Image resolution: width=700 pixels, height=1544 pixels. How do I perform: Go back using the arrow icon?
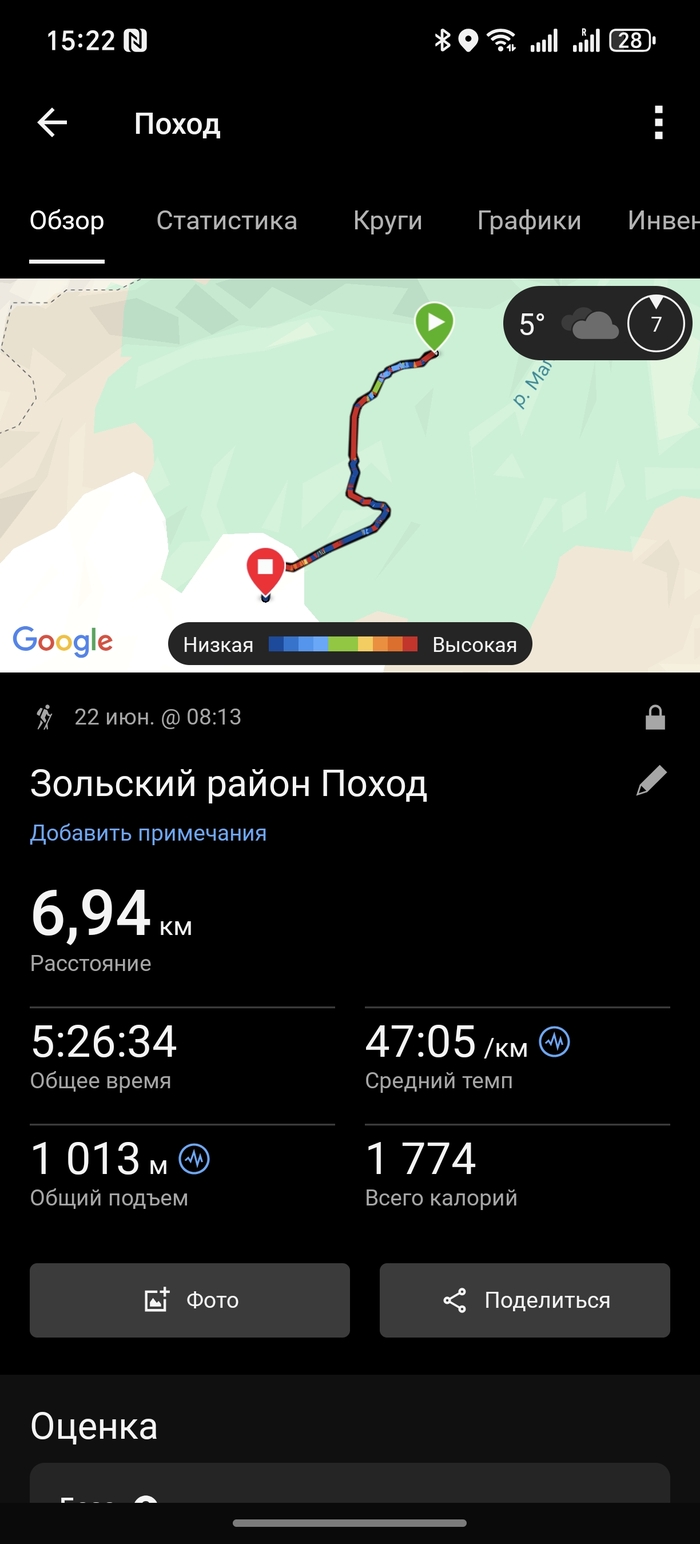[52, 123]
